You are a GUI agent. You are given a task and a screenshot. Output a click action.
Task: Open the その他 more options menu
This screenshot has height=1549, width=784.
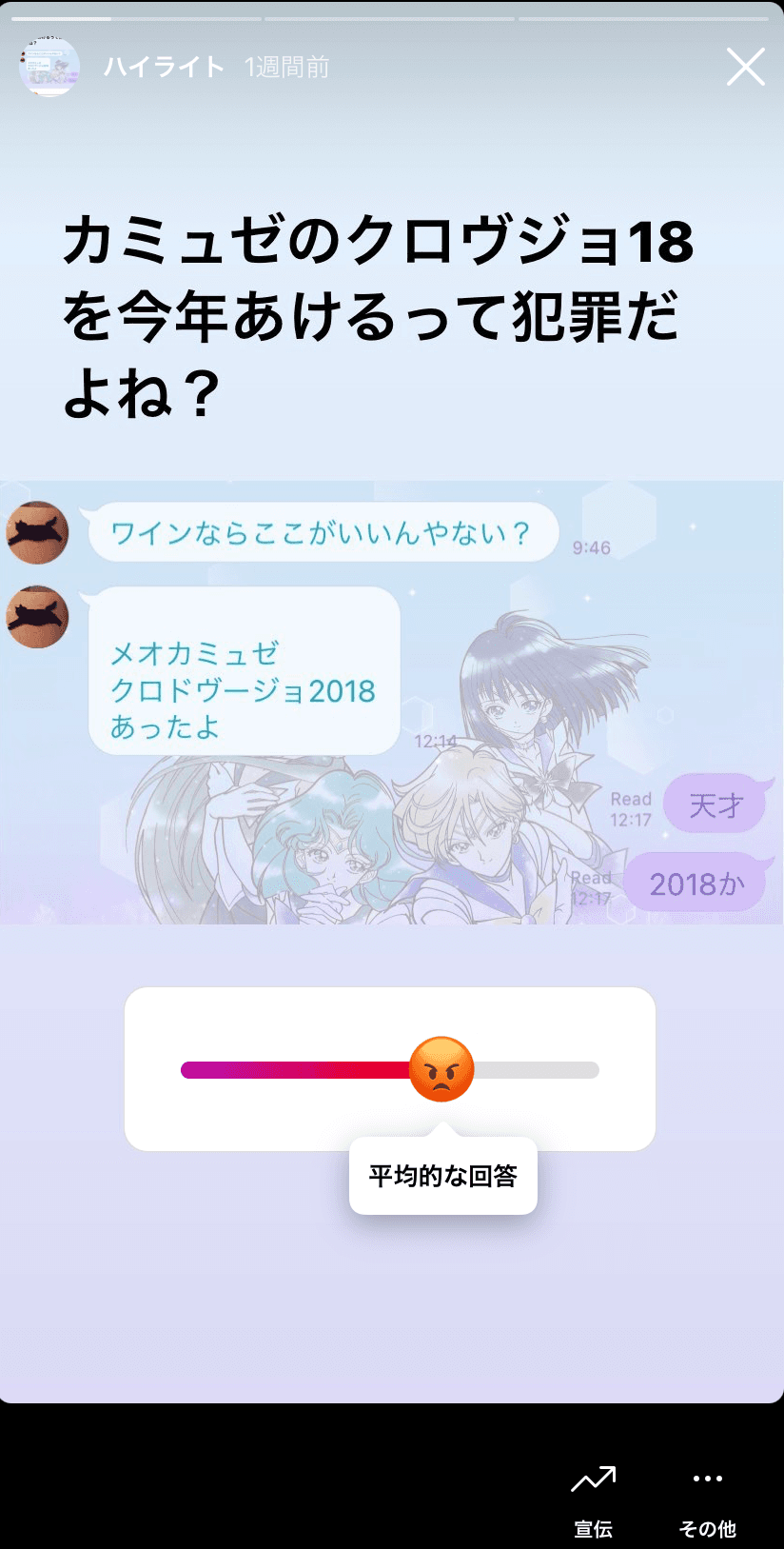coord(707,1498)
